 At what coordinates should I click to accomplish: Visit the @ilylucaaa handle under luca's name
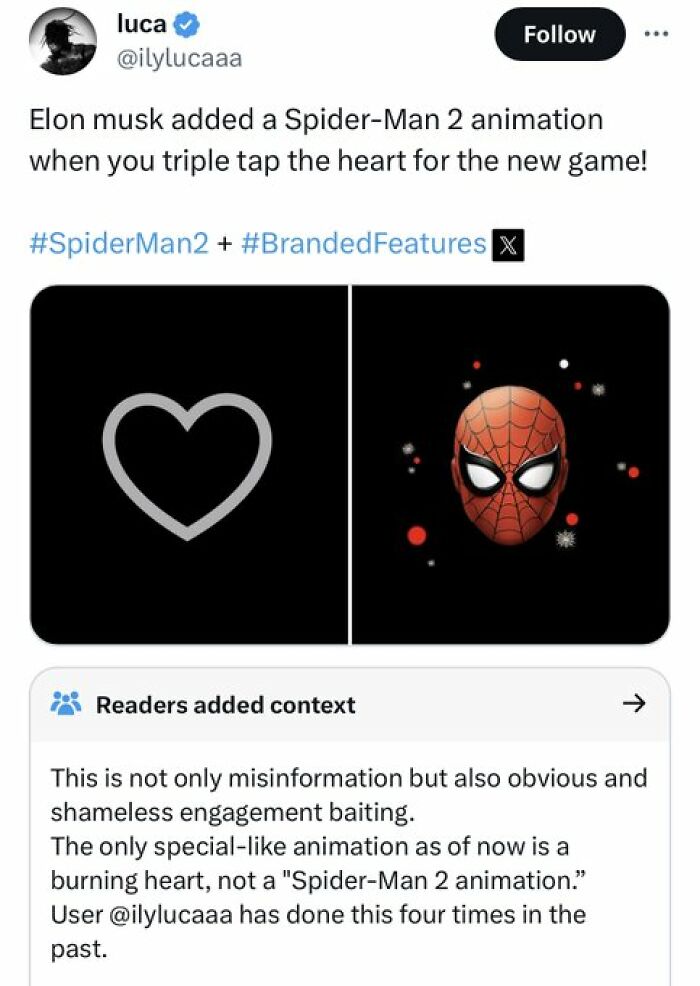(x=178, y=58)
